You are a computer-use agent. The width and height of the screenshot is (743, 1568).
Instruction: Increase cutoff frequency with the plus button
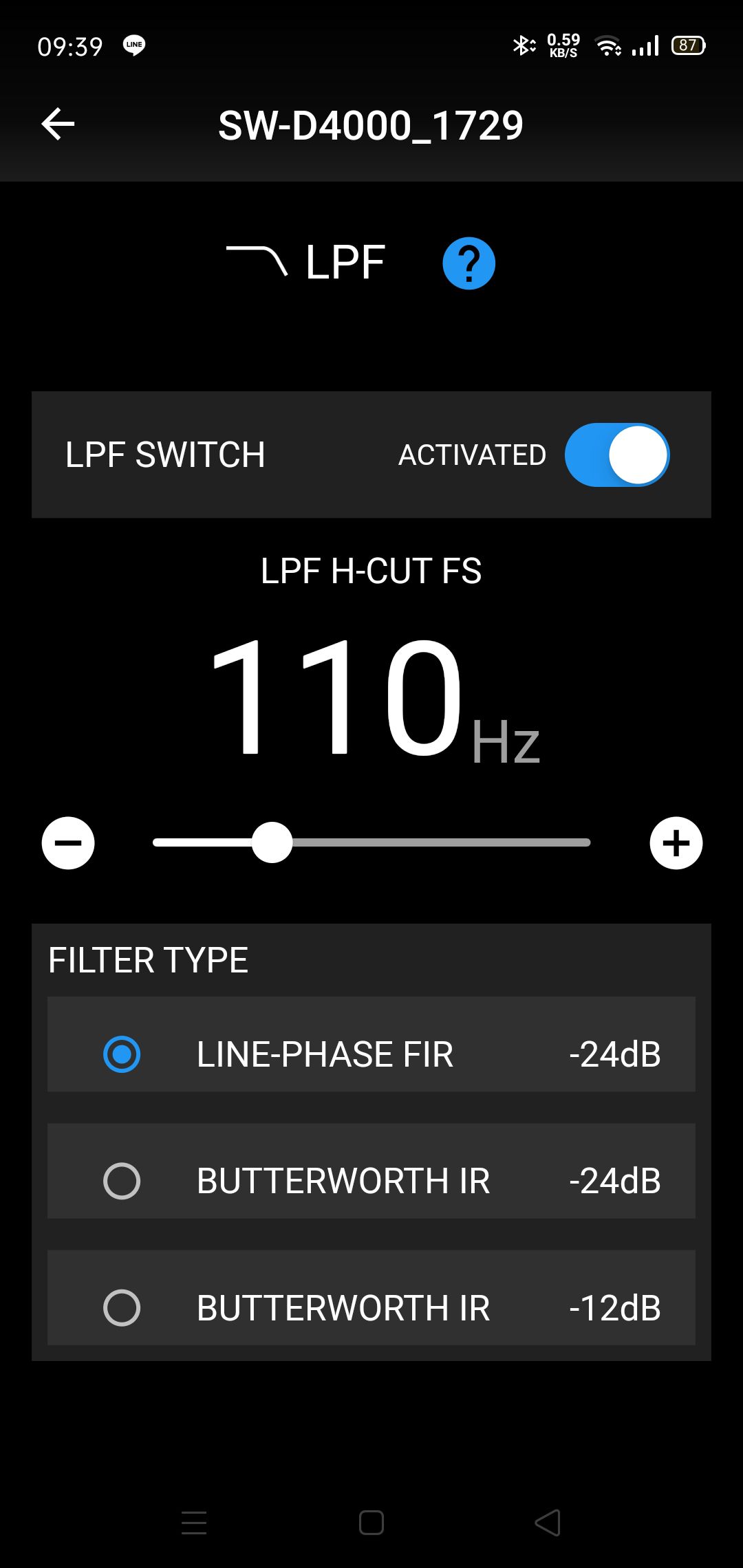tap(676, 843)
